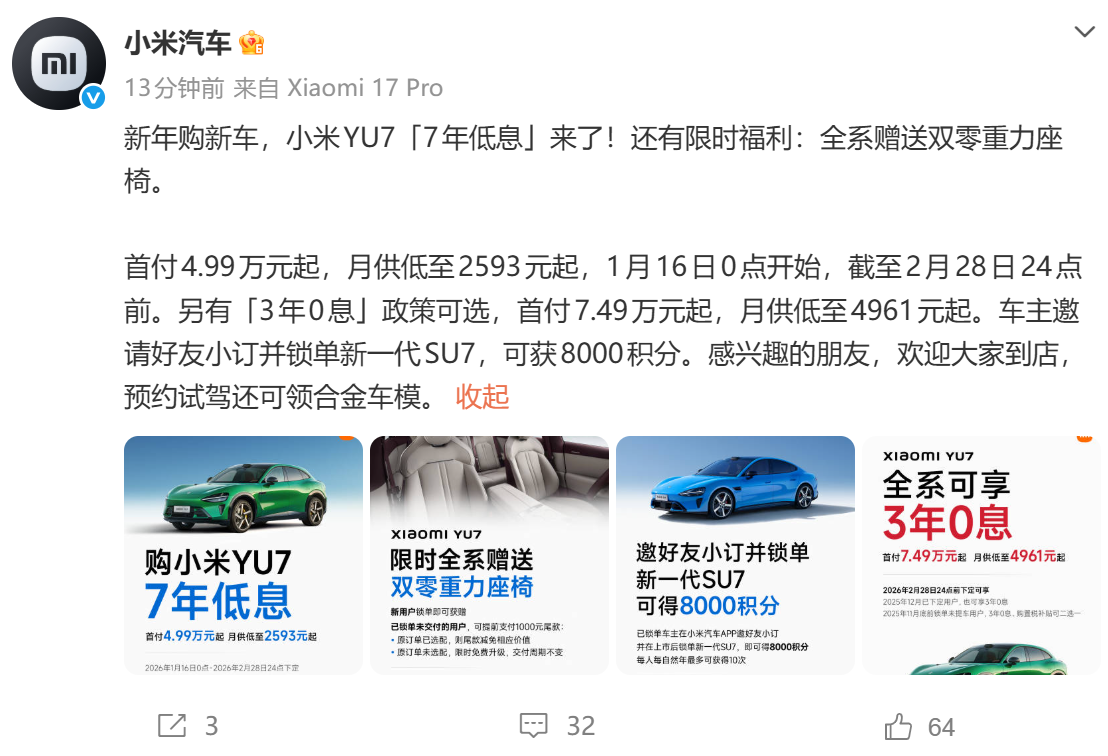Open 小米汽车 profile avatar
This screenshot has height=756, width=1108.
point(58,63)
